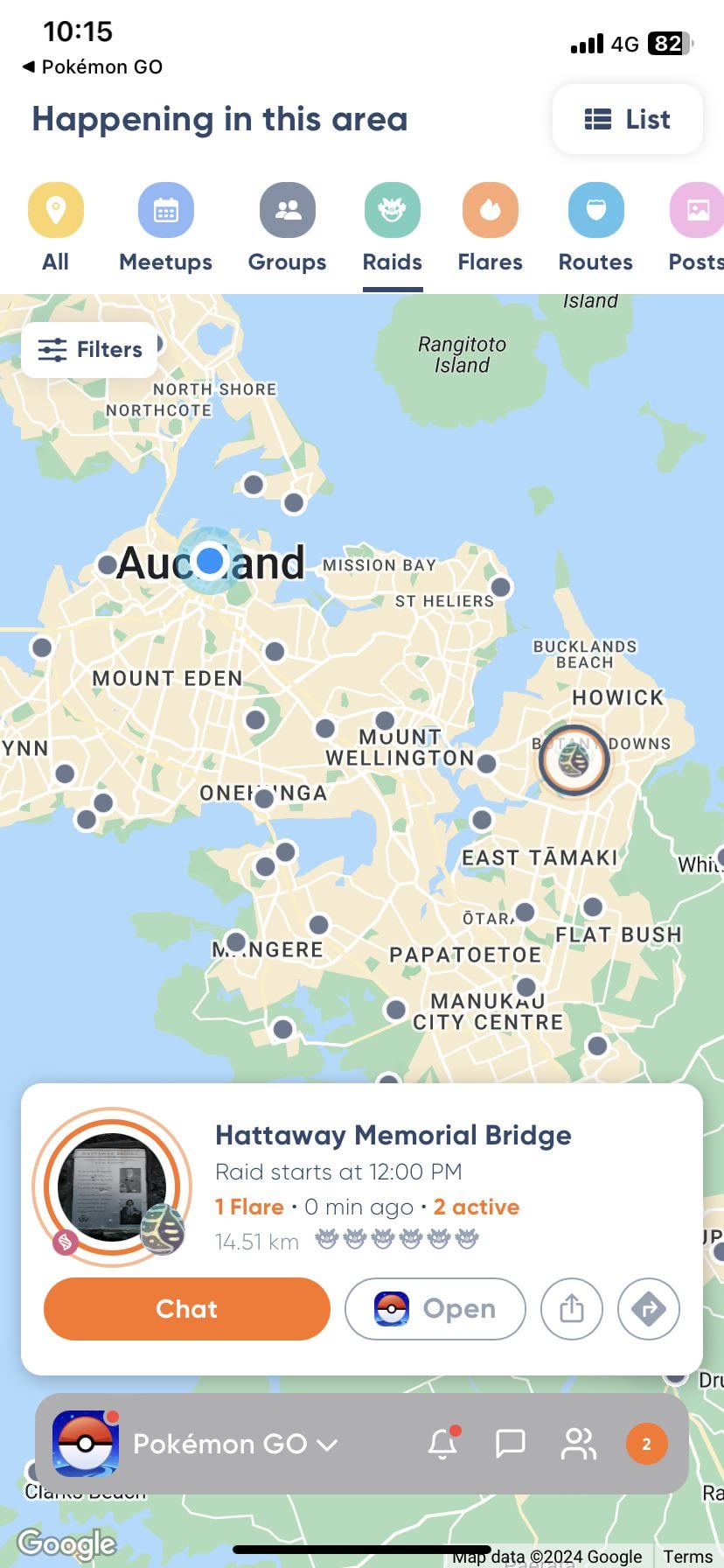Image resolution: width=724 pixels, height=1568 pixels.
Task: Open the messages chat icon
Action: (x=510, y=1444)
